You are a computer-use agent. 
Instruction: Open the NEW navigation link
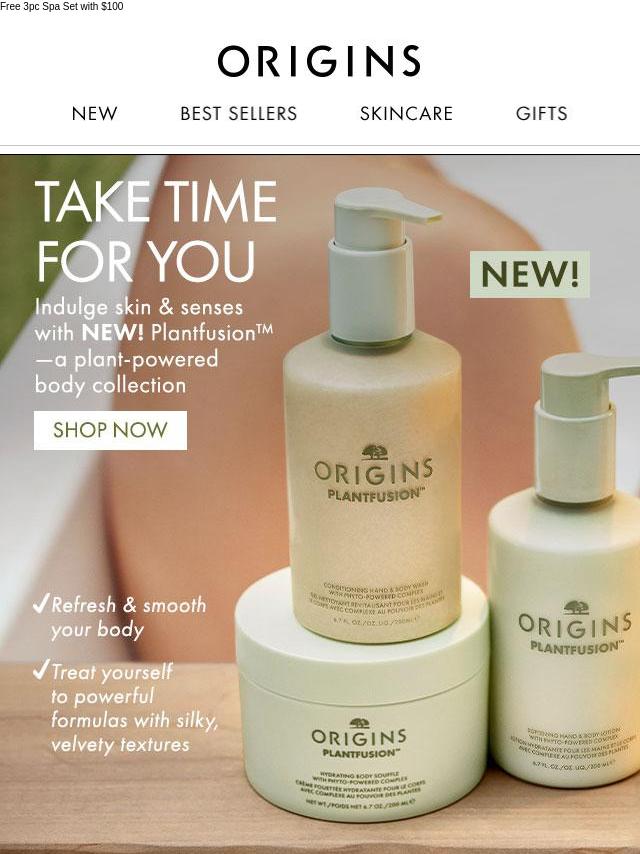94,114
